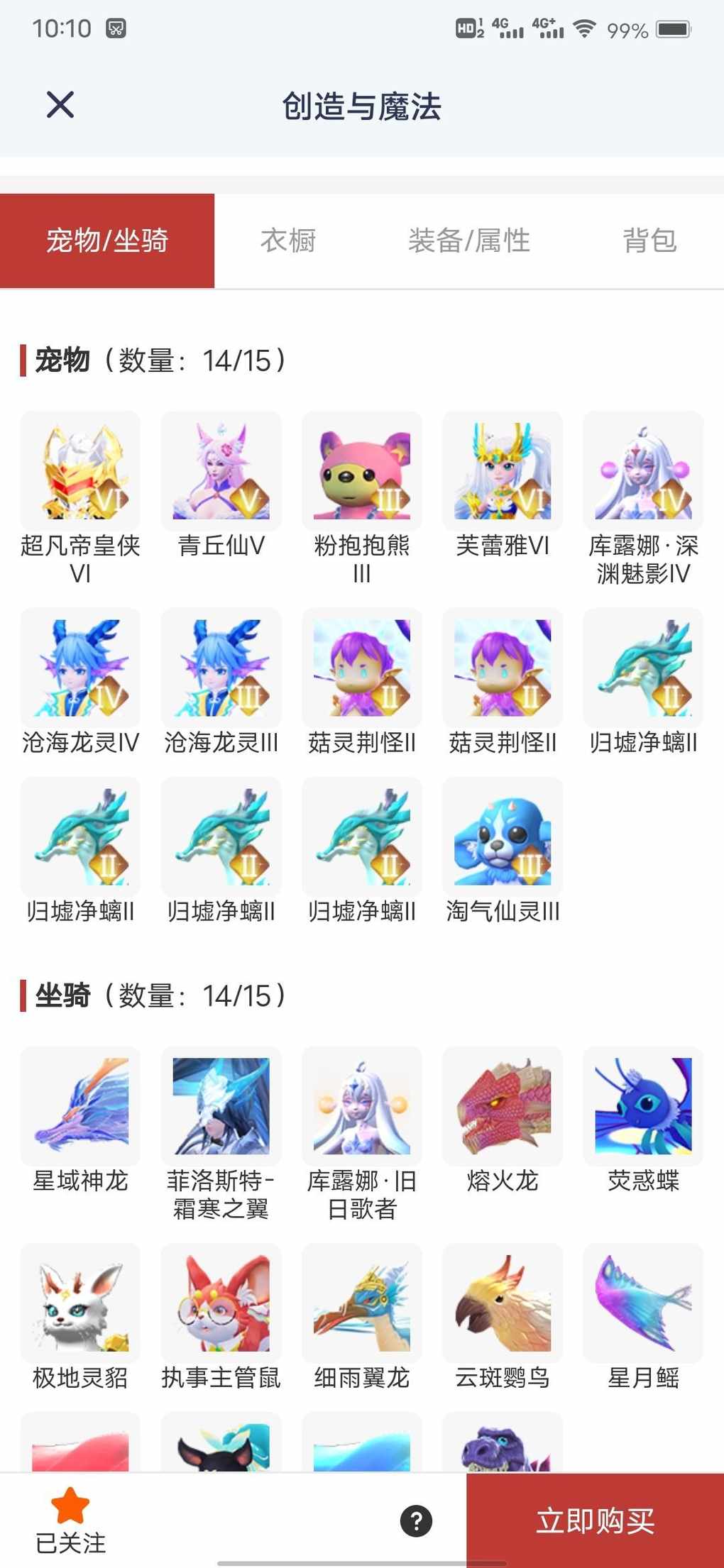The width and height of the screenshot is (724, 1568).
Task: View 荧惑蝶 mount
Action: (x=643, y=1107)
